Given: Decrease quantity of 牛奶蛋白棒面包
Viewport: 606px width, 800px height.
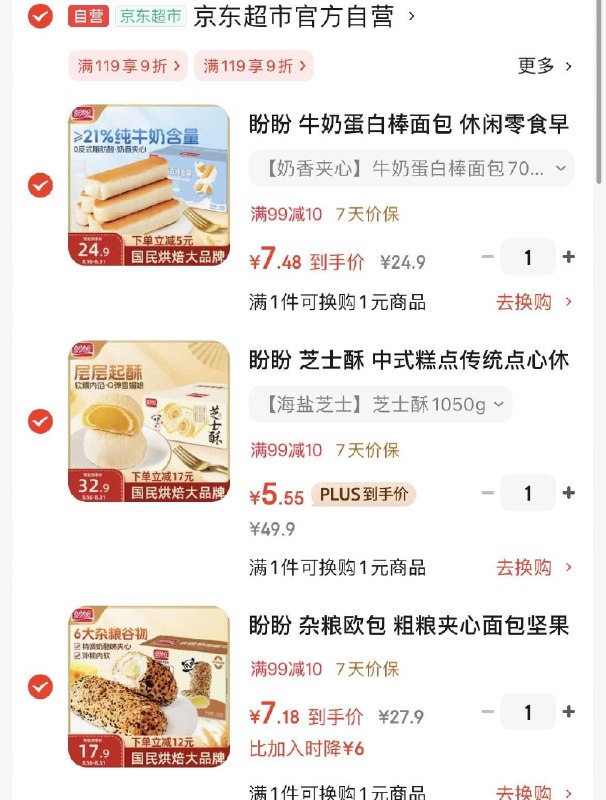Looking at the screenshot, I should click(488, 257).
